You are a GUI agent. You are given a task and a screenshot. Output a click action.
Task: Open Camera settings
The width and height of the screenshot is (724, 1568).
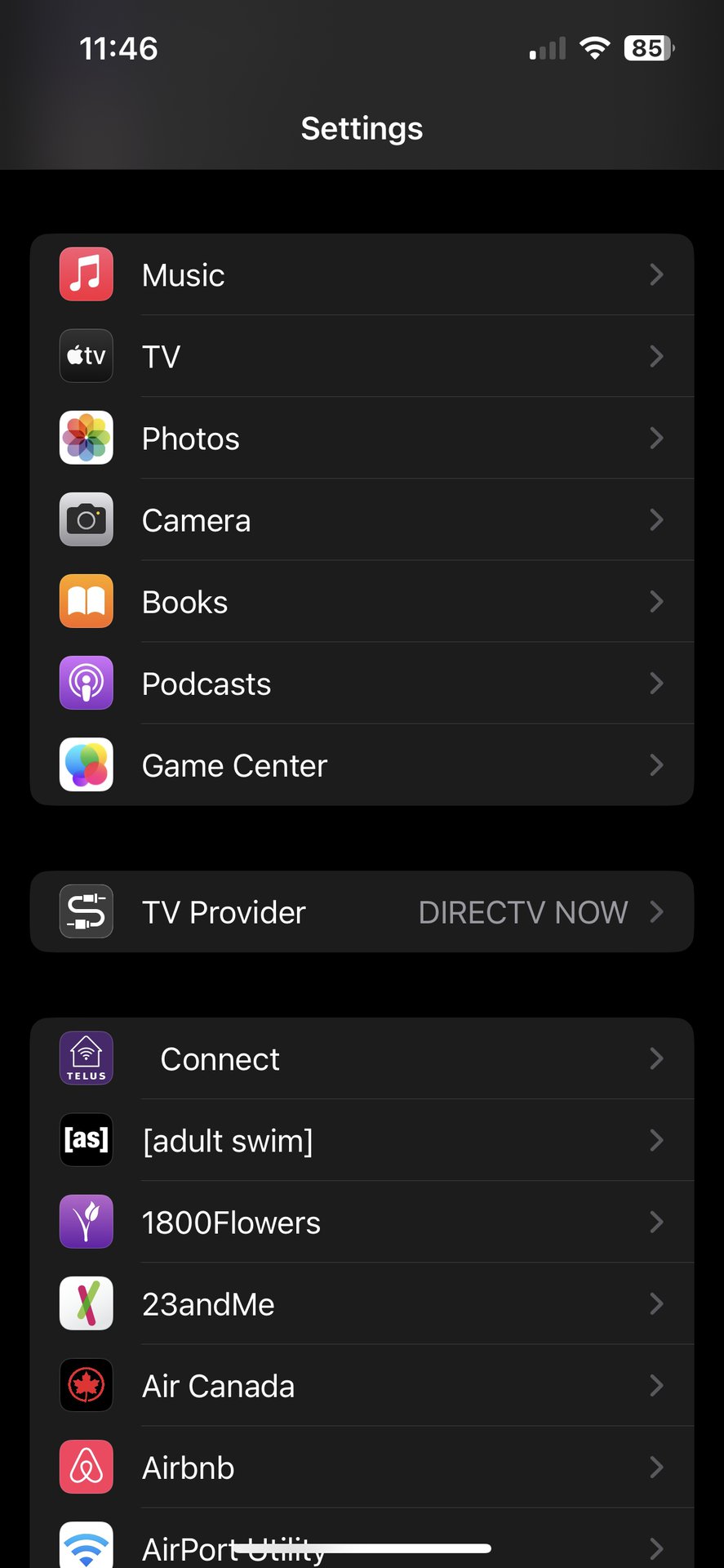click(x=362, y=520)
